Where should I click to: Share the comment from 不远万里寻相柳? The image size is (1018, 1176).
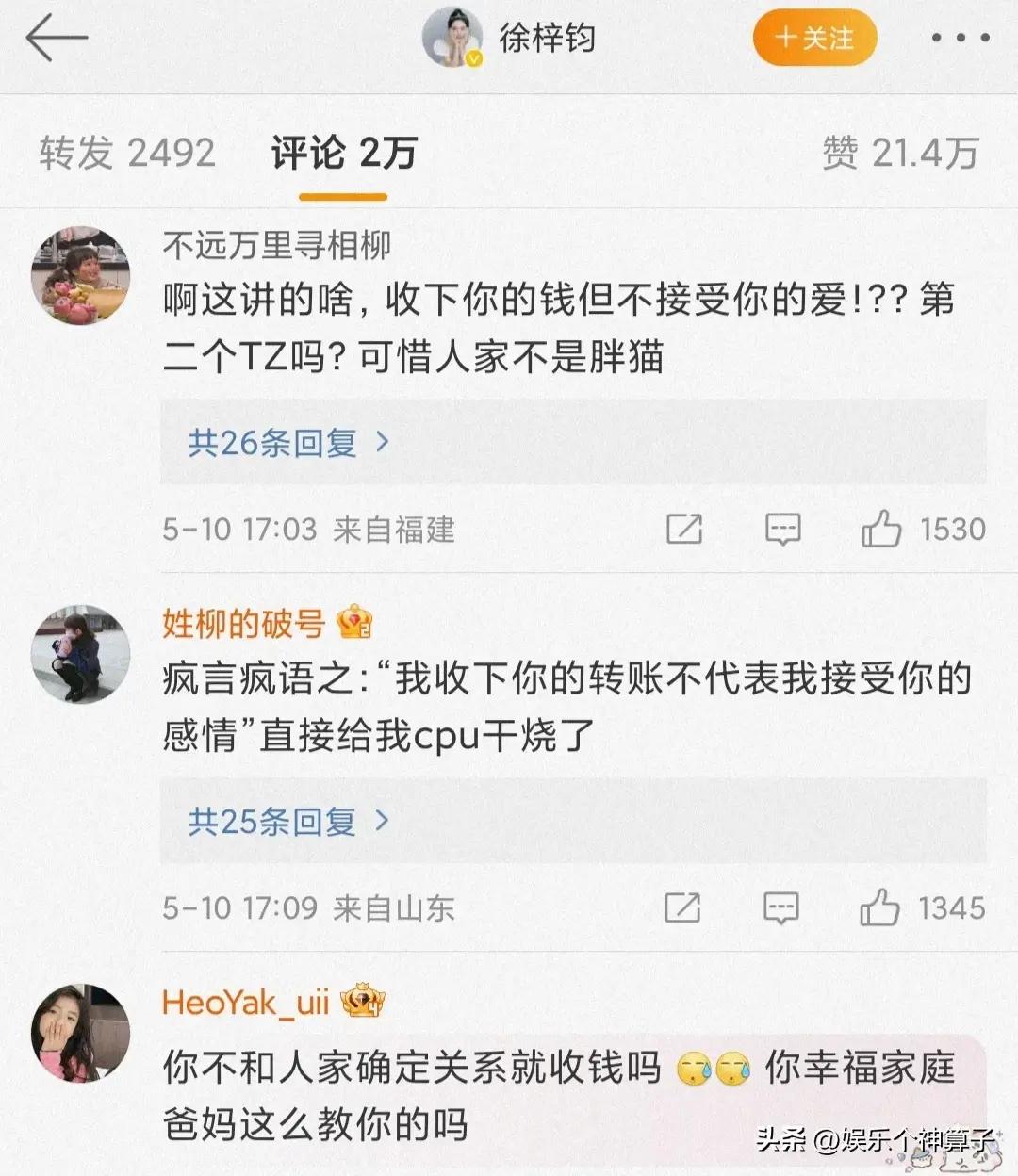pos(684,529)
